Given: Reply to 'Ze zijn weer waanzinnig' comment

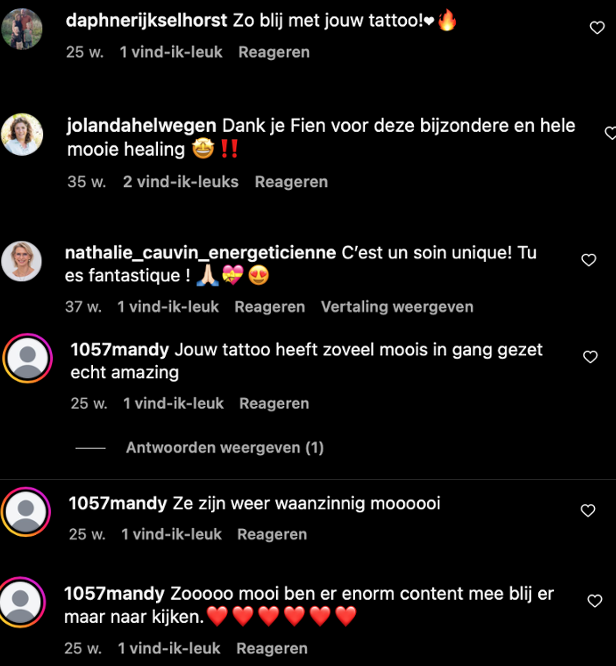Looking at the screenshot, I should click(x=273, y=535).
